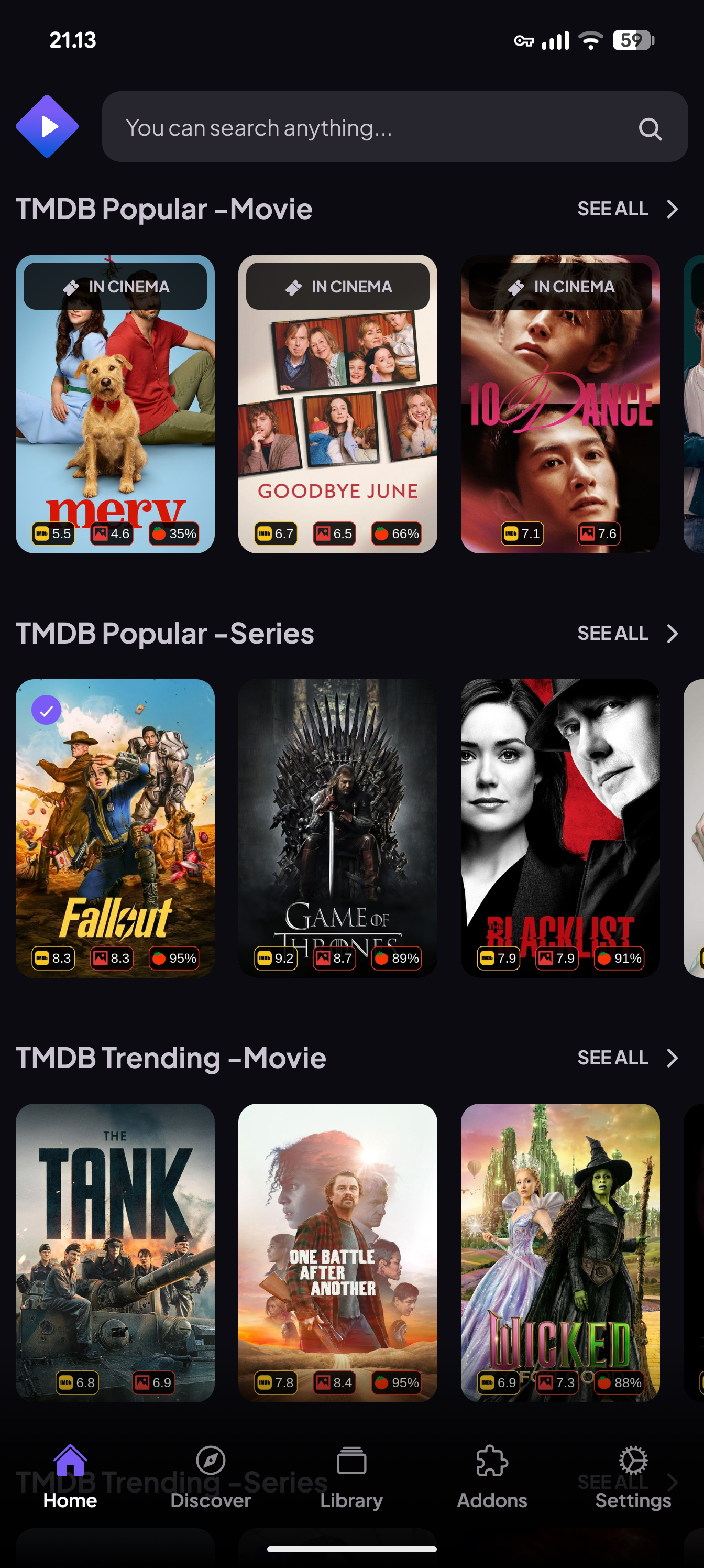Tap the search field to look up titles
Viewport: 704px width, 1568px height.
pos(377,127)
